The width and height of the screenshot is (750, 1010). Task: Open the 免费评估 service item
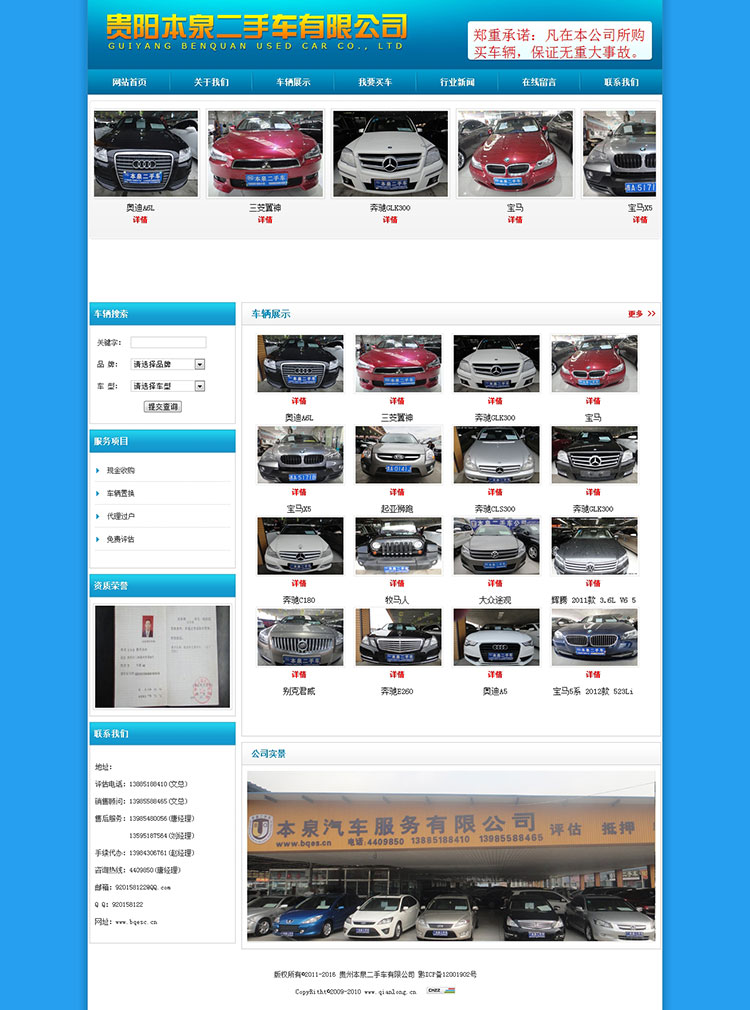121,539
